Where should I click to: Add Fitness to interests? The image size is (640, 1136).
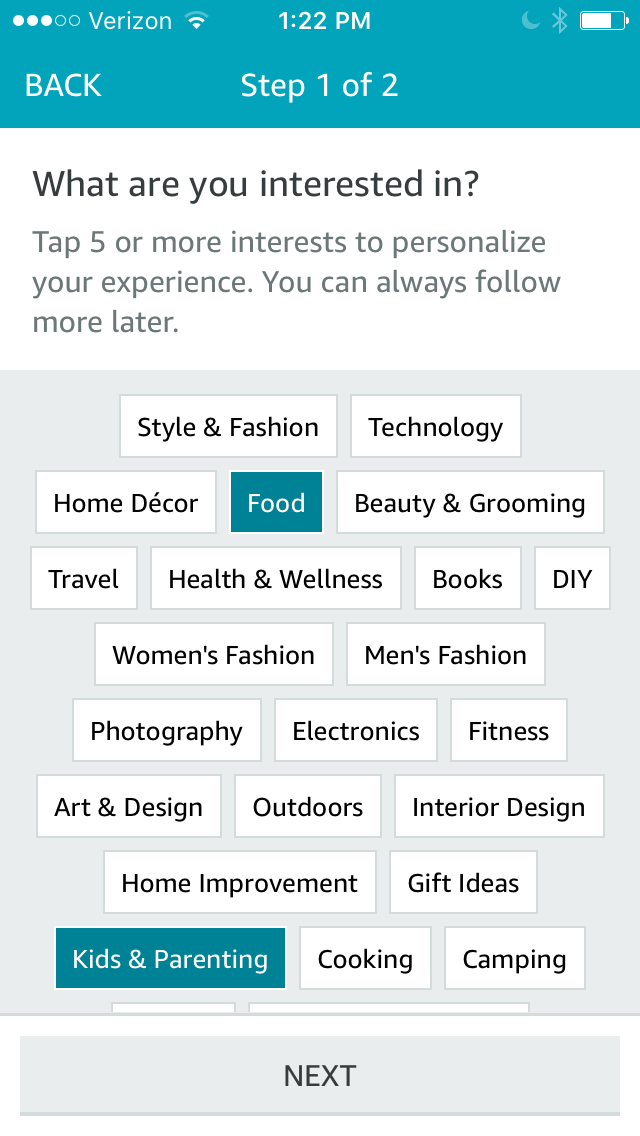click(508, 731)
